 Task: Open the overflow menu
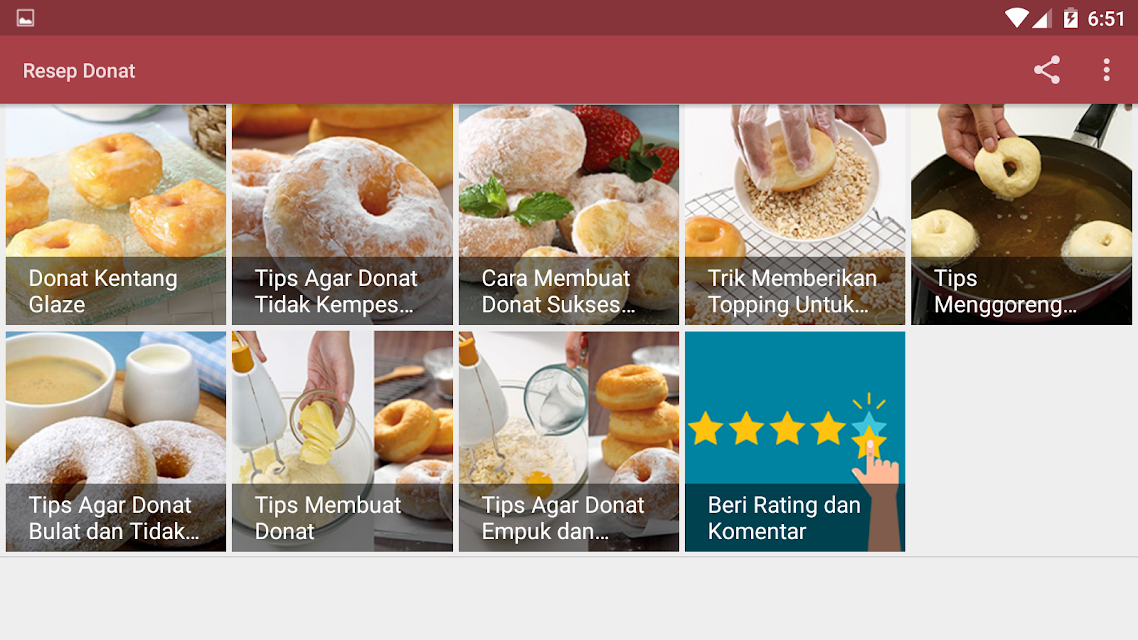click(1106, 70)
